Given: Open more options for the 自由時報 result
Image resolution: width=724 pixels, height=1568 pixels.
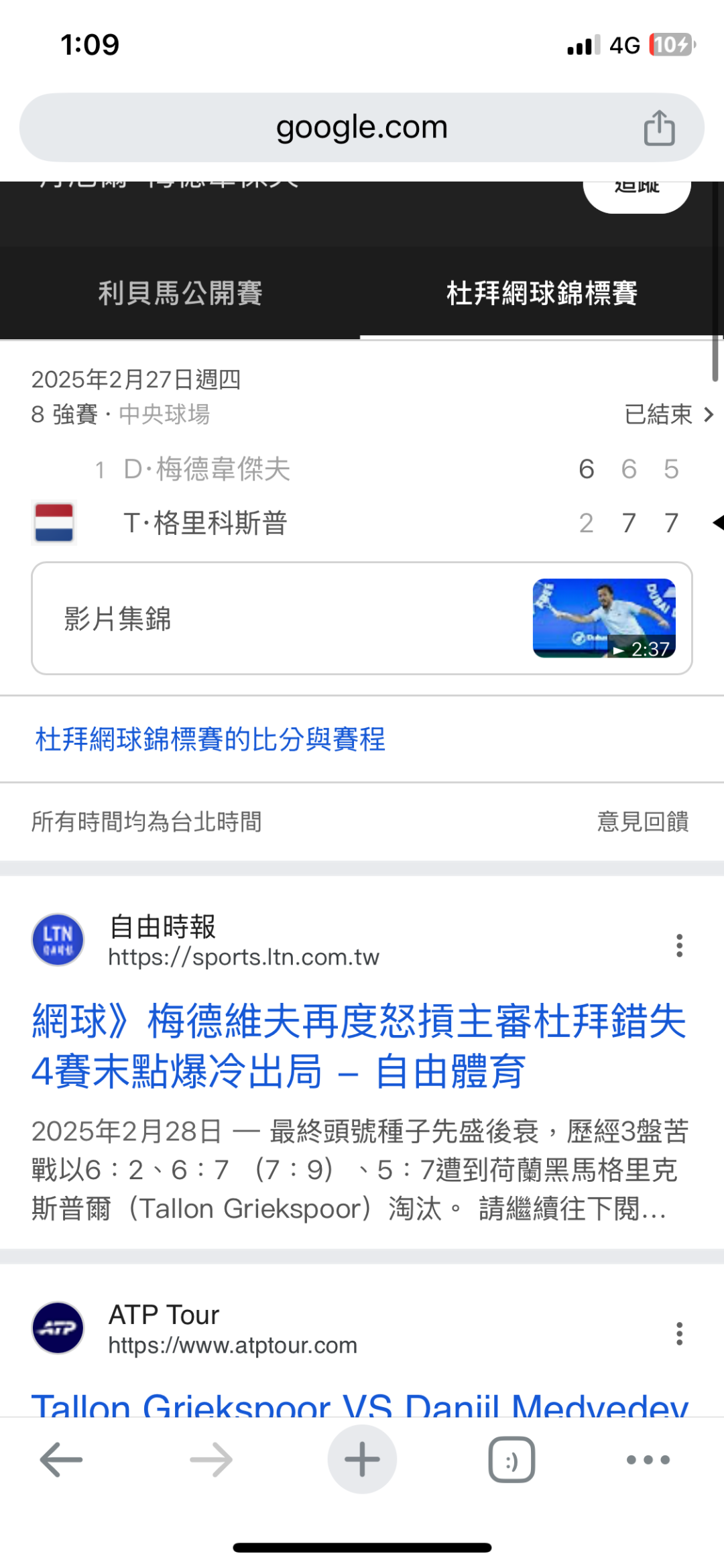Looking at the screenshot, I should click(x=679, y=945).
